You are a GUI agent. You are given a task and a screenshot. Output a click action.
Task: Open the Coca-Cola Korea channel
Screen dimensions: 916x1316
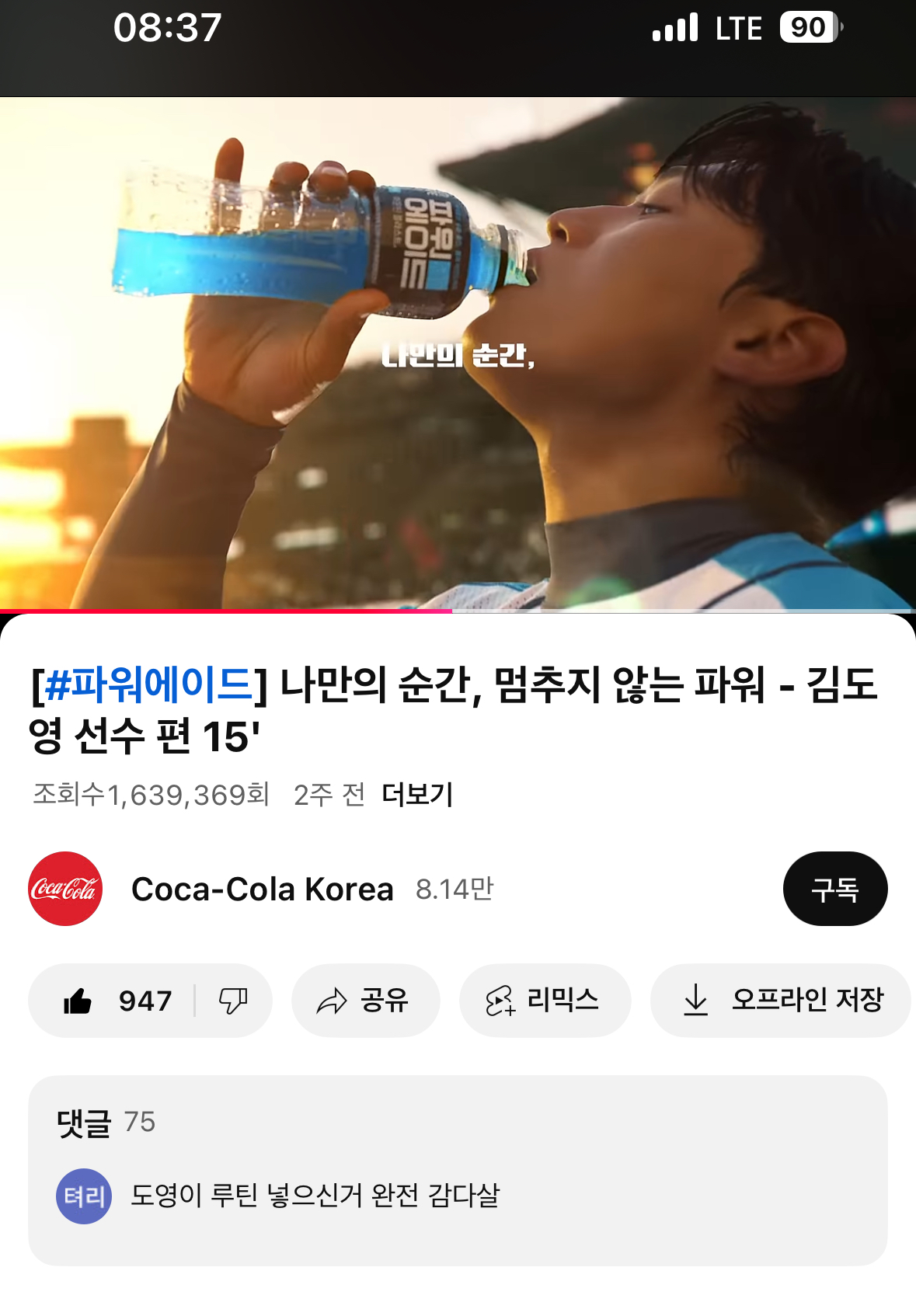click(x=262, y=890)
